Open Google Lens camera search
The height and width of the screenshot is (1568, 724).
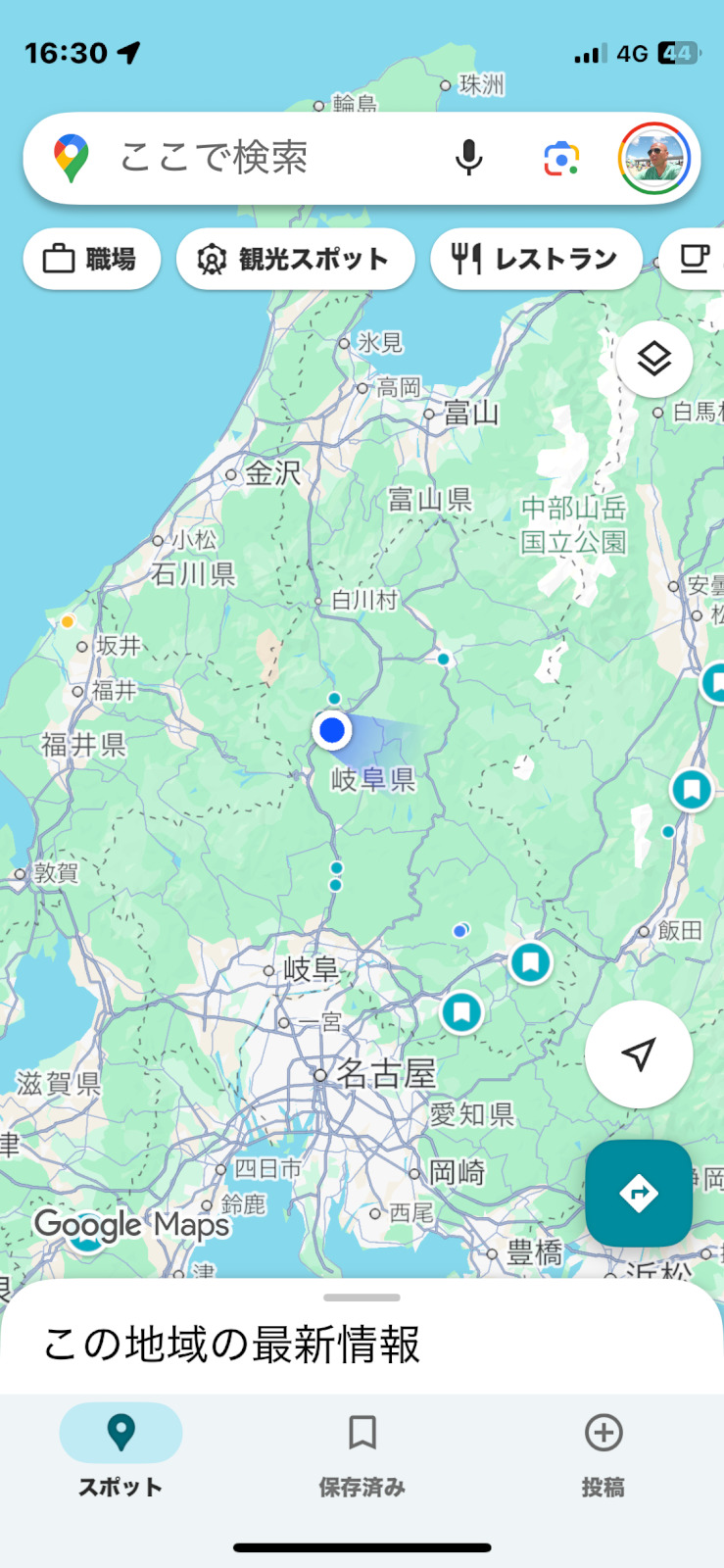[561, 158]
